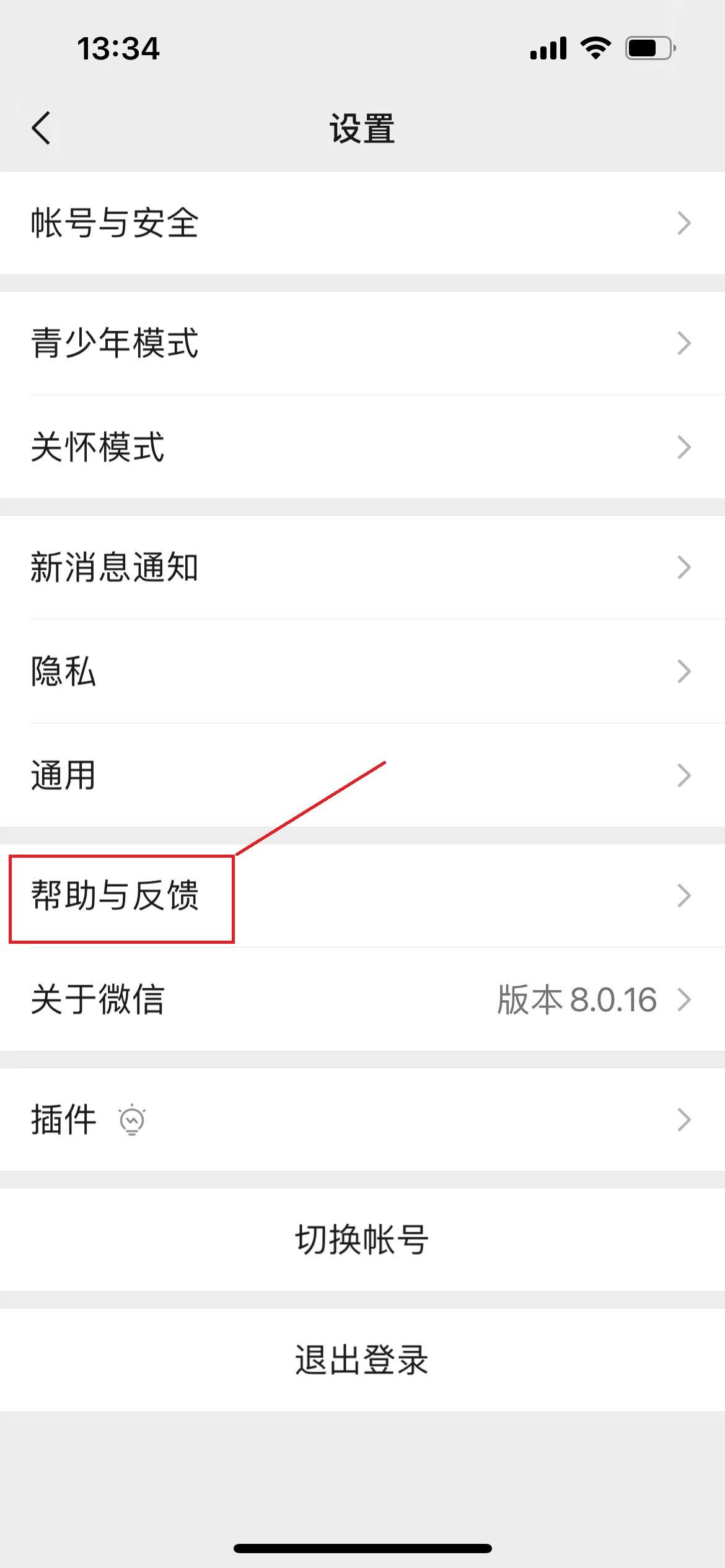Tap 退出登录 to log out
Image resolution: width=725 pixels, height=1568 pixels.
point(362,1359)
